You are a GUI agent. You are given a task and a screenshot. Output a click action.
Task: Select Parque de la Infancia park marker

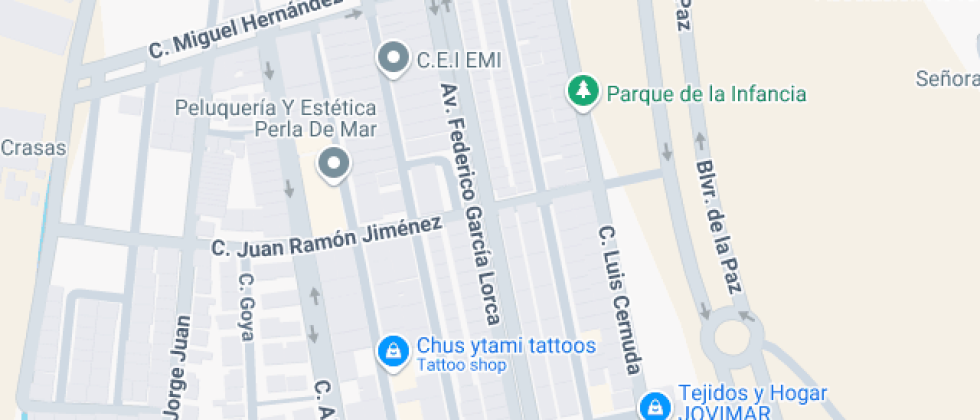pos(581,93)
